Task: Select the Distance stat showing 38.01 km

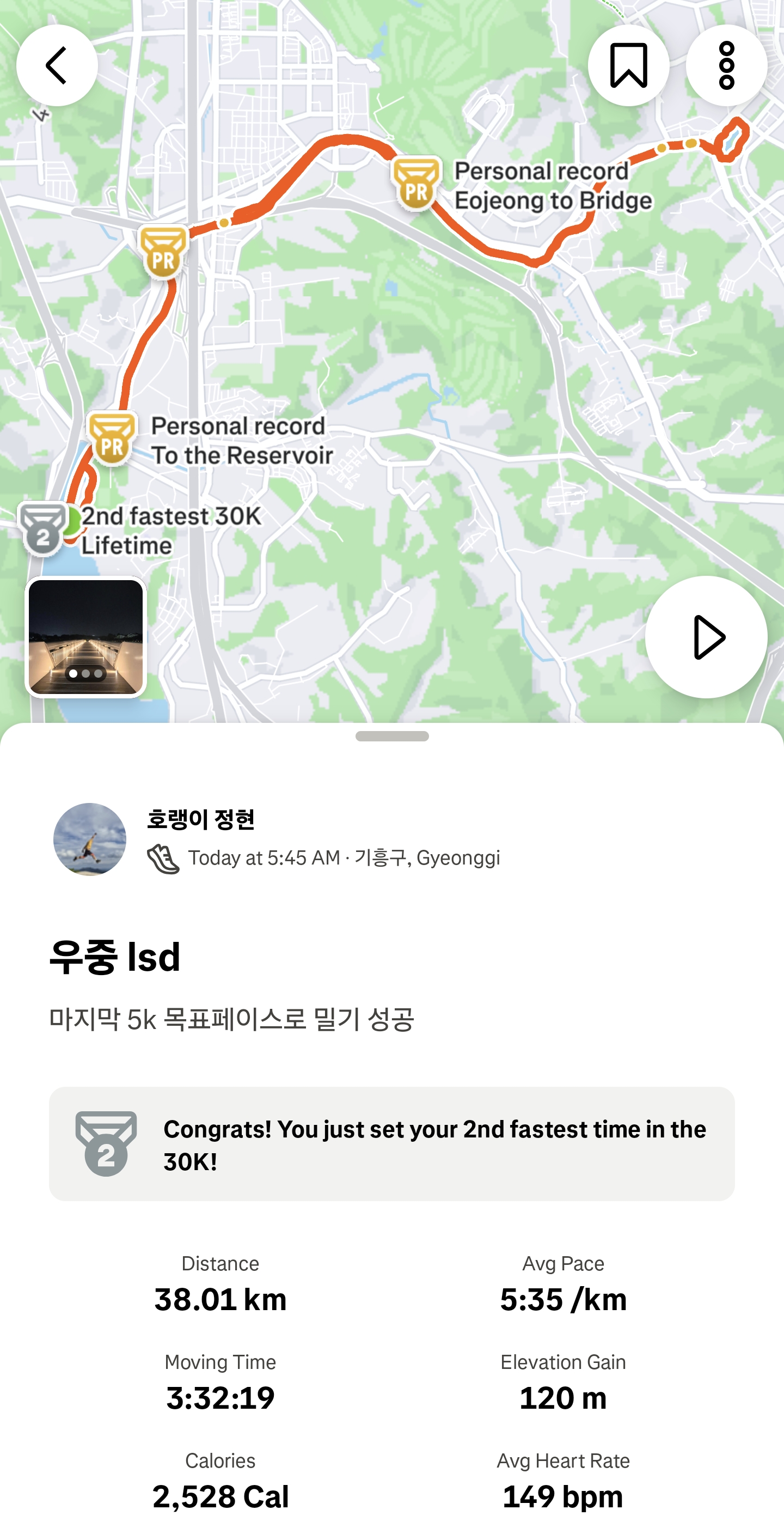Action: click(x=220, y=1285)
